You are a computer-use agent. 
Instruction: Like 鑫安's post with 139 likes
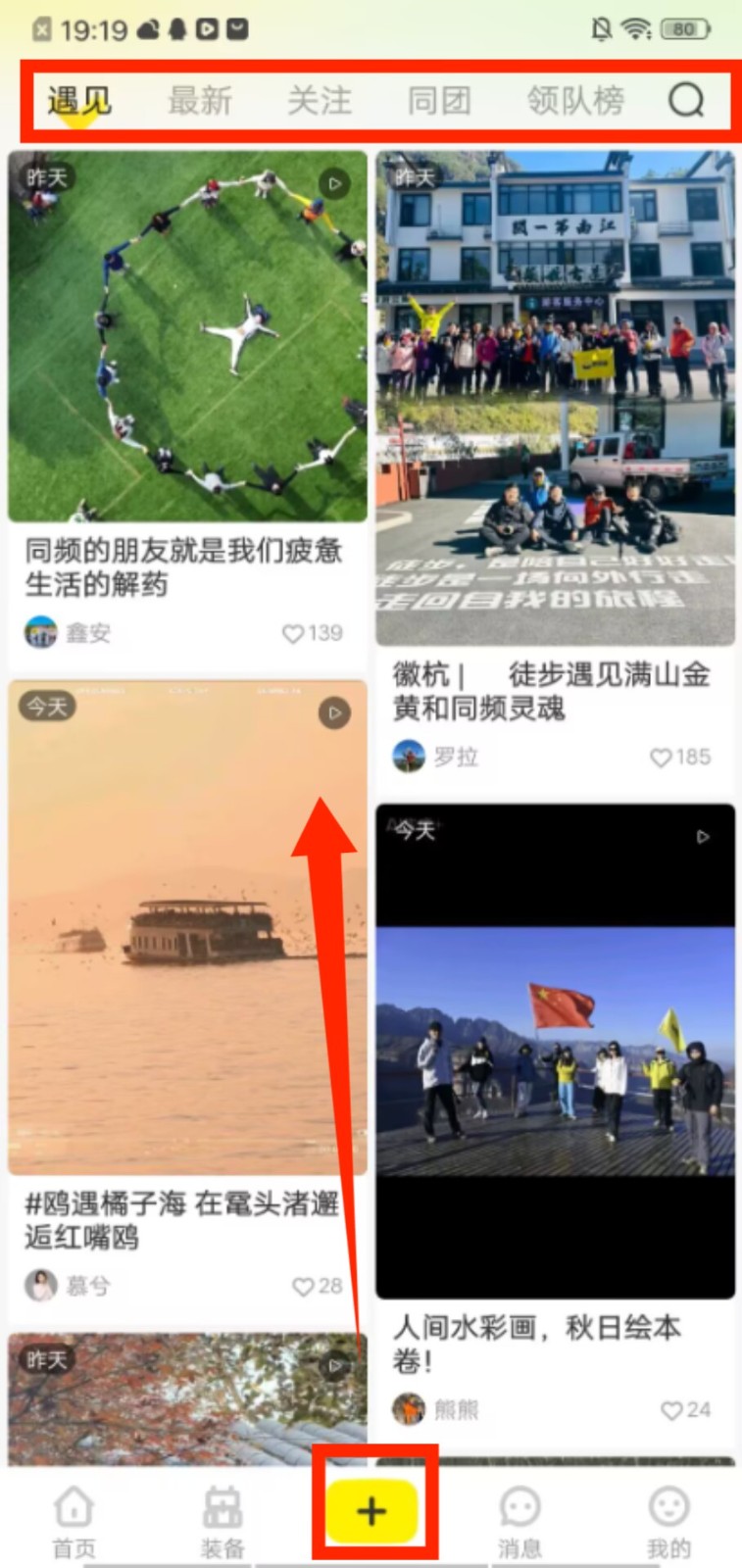point(294,634)
